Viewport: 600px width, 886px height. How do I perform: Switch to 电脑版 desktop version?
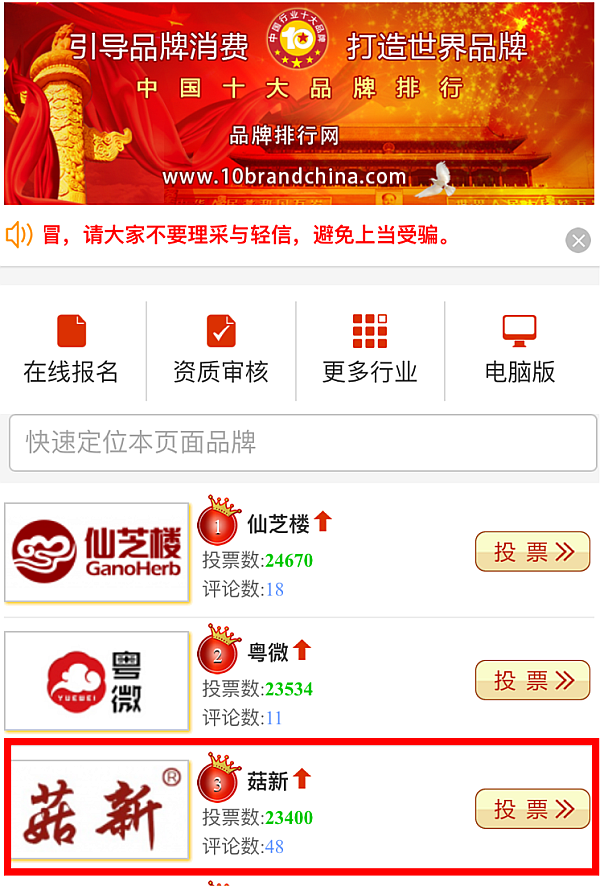coord(520,349)
